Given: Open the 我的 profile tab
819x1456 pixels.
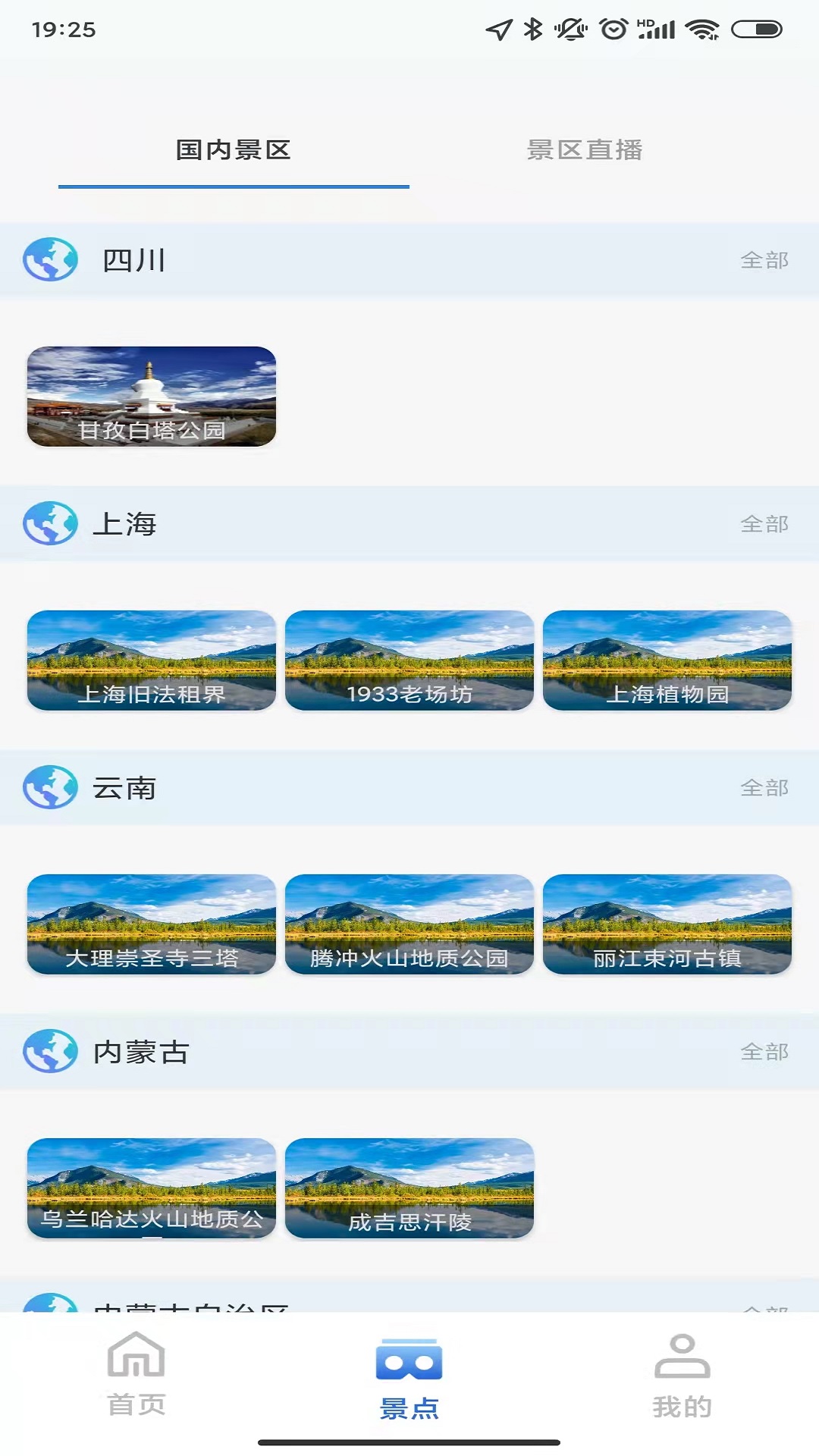Looking at the screenshot, I should pos(682,1376).
